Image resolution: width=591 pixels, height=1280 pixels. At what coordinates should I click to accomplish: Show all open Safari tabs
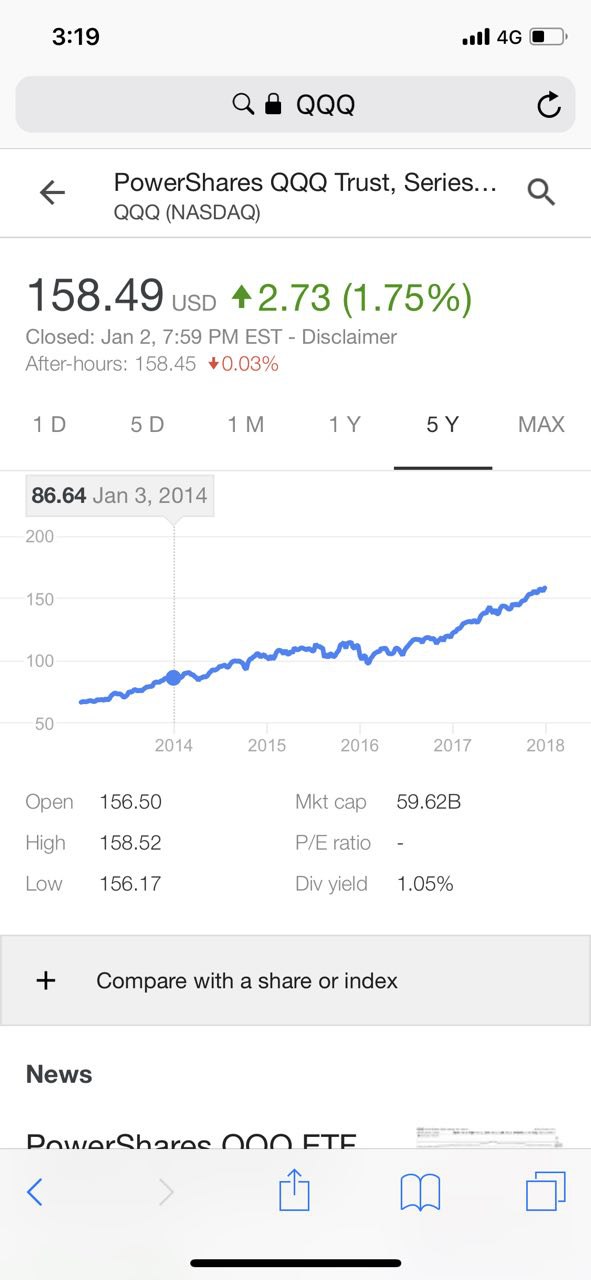tap(546, 1191)
